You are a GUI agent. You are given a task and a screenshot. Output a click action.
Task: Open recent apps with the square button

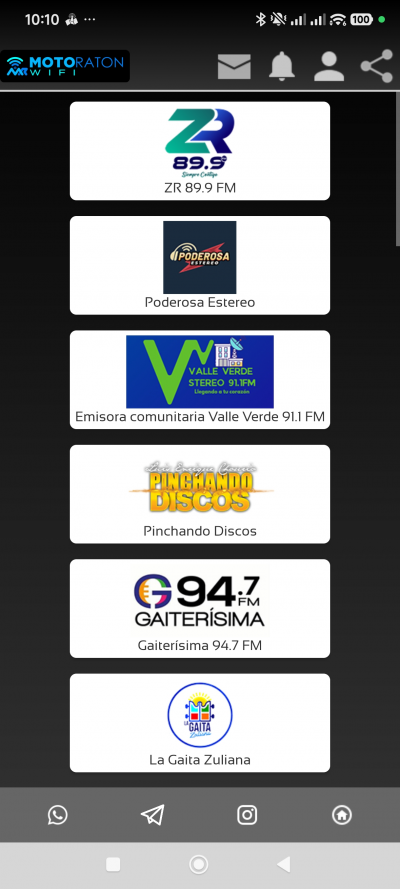[113, 865]
